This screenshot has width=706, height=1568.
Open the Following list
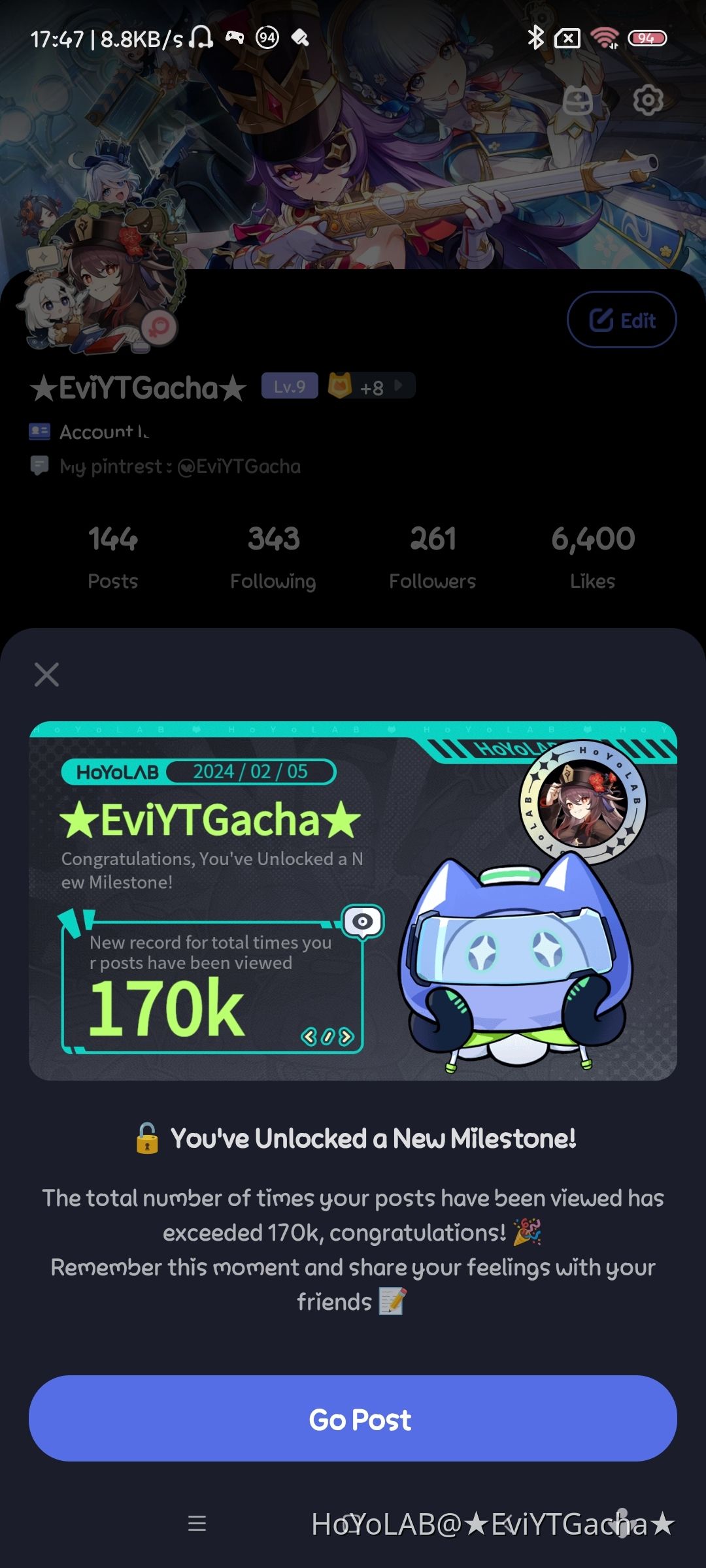pos(273,557)
